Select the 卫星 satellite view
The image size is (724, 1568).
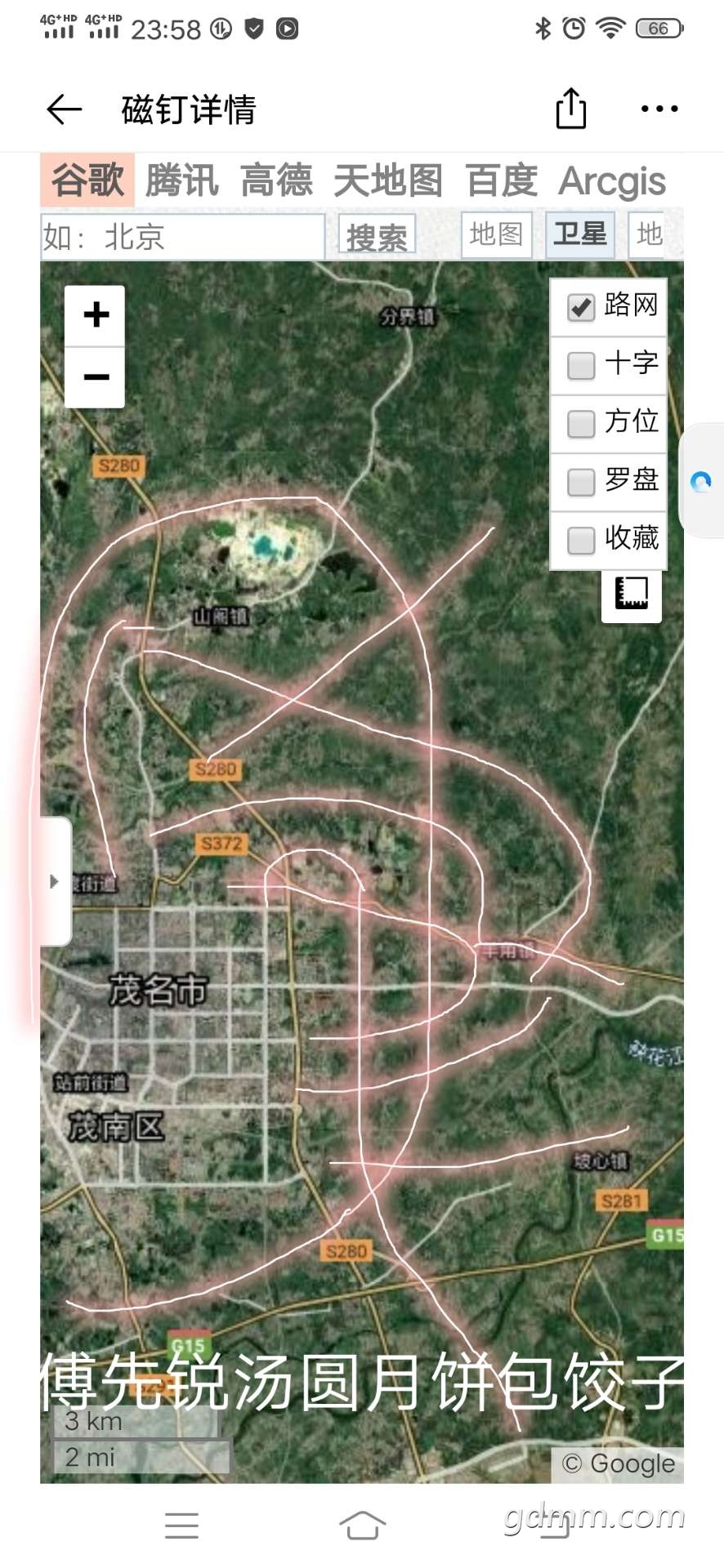[579, 234]
